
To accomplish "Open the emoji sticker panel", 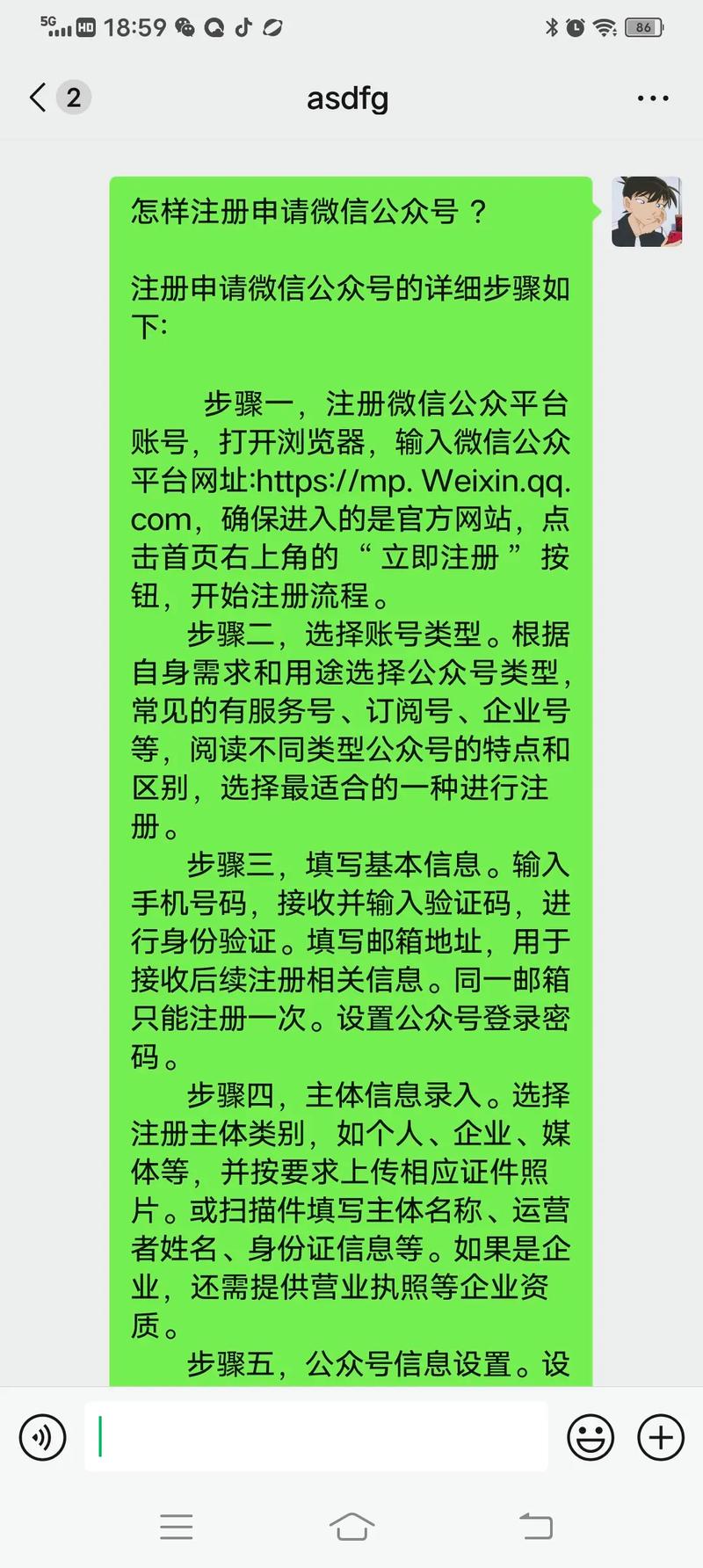I will 591,1437.
